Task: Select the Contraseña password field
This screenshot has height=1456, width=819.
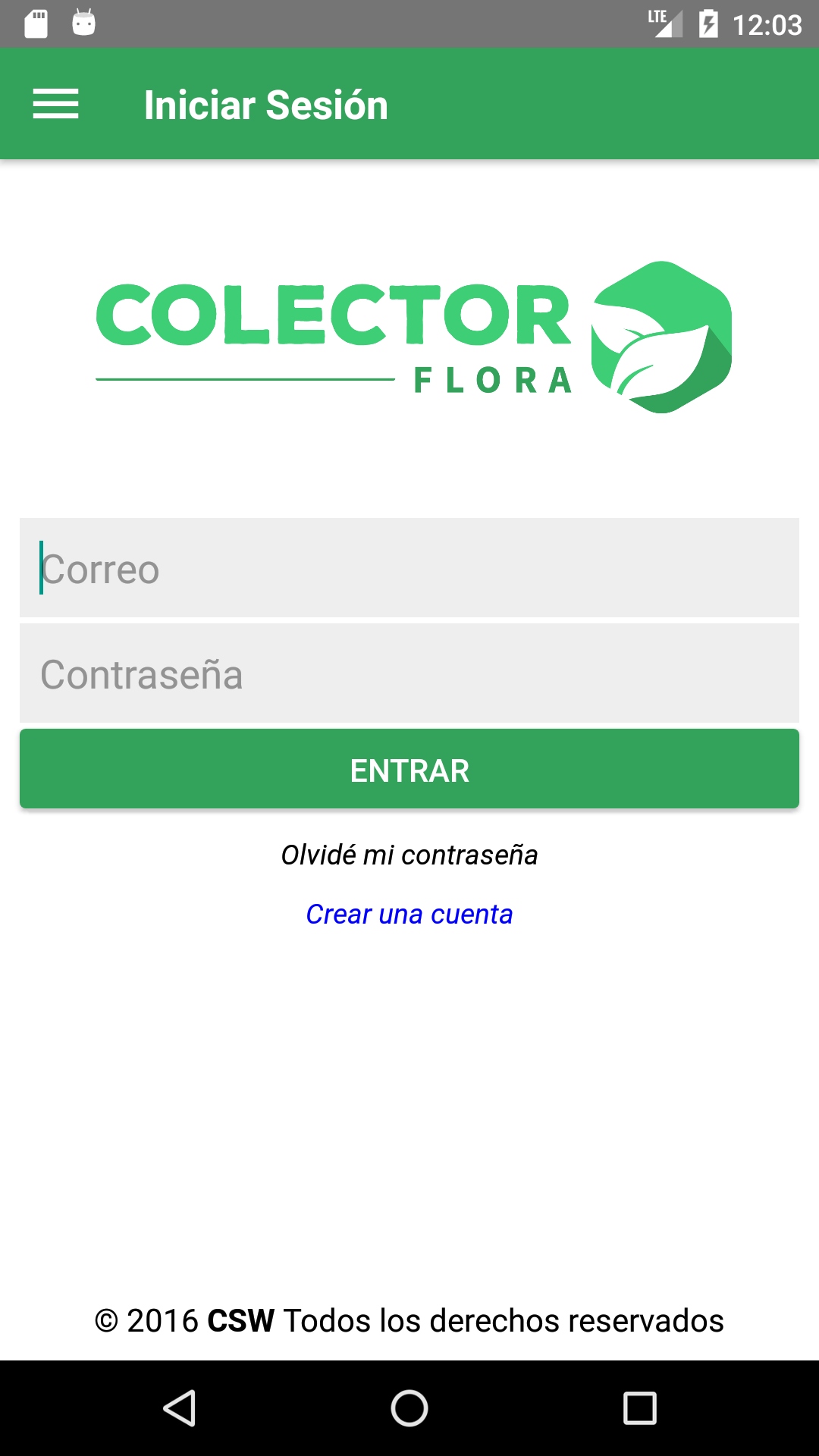Action: click(409, 673)
